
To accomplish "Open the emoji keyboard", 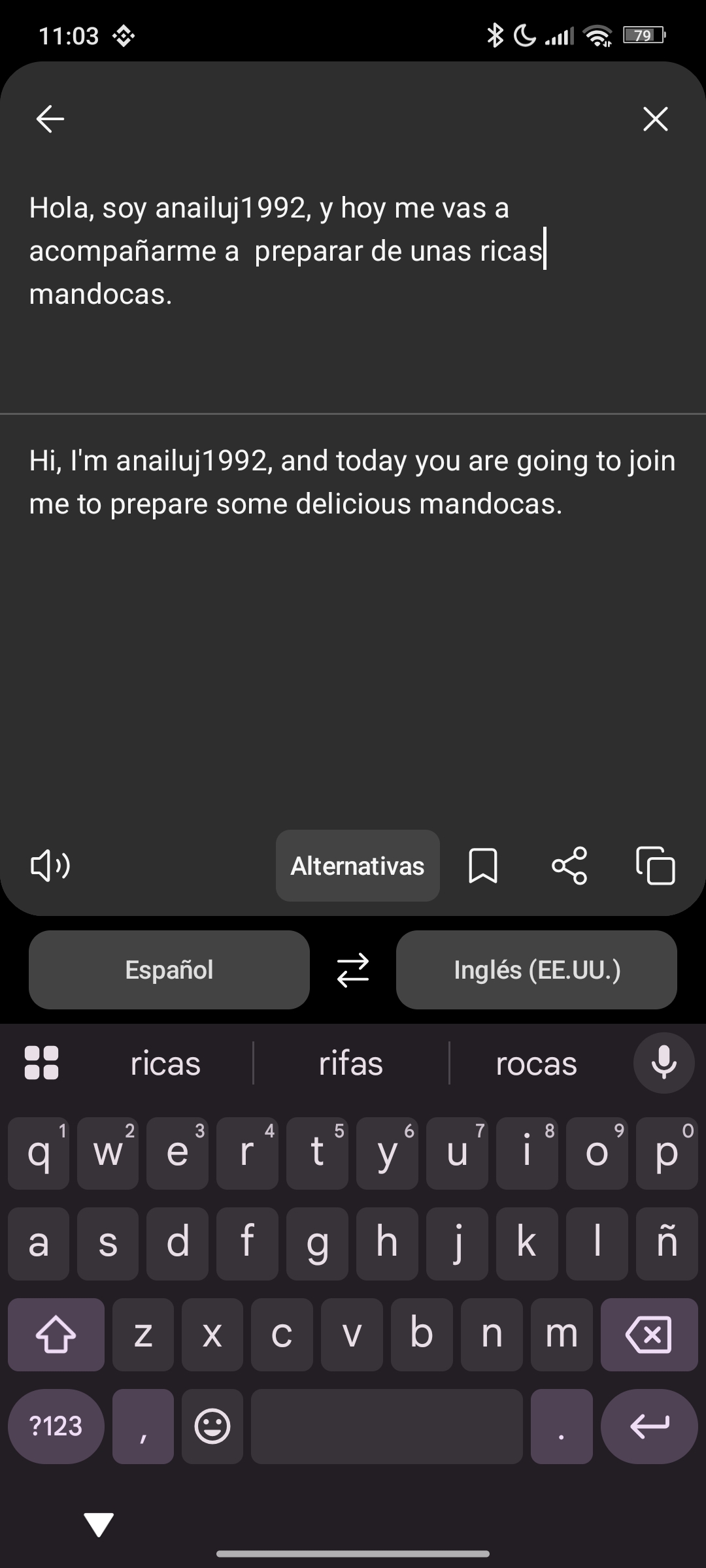I will [x=212, y=1426].
